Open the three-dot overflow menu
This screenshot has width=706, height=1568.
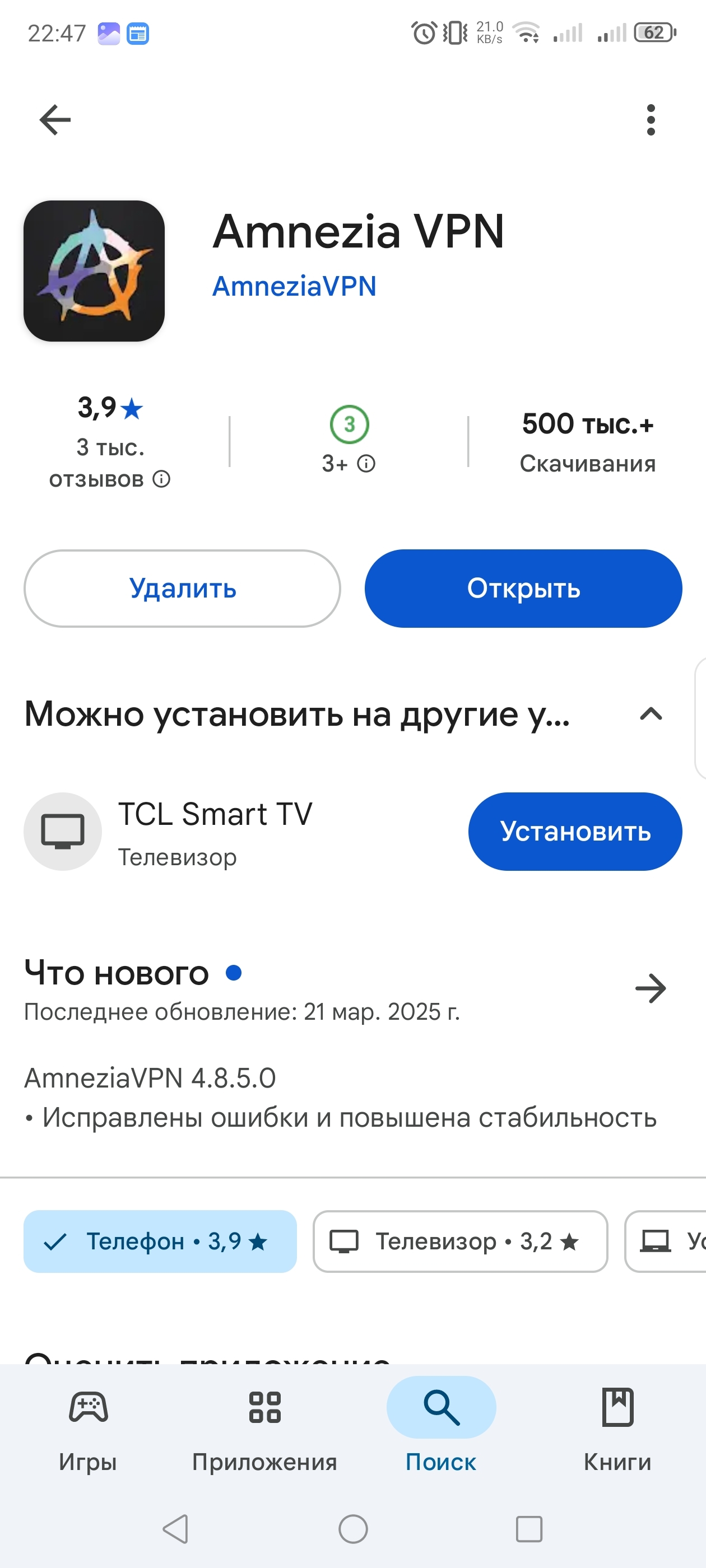(651, 119)
